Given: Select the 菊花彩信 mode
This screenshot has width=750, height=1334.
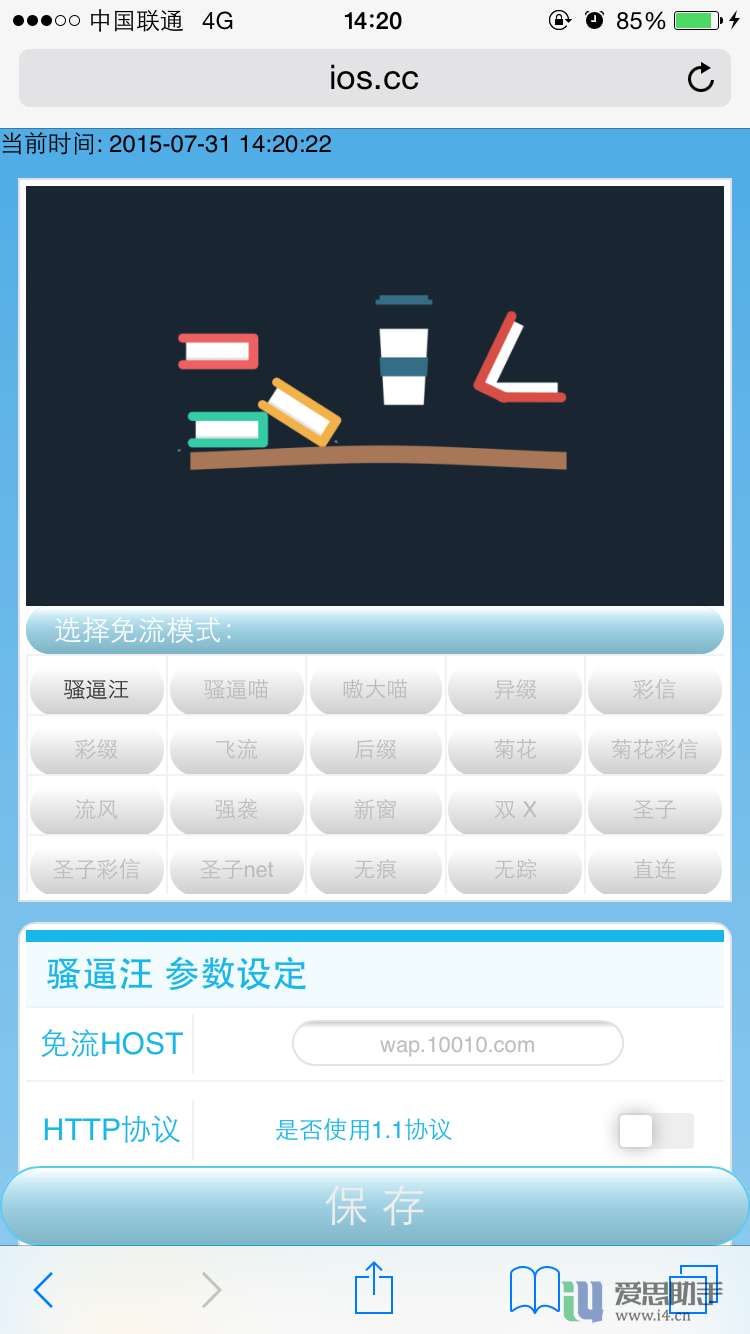Looking at the screenshot, I should coord(654,750).
